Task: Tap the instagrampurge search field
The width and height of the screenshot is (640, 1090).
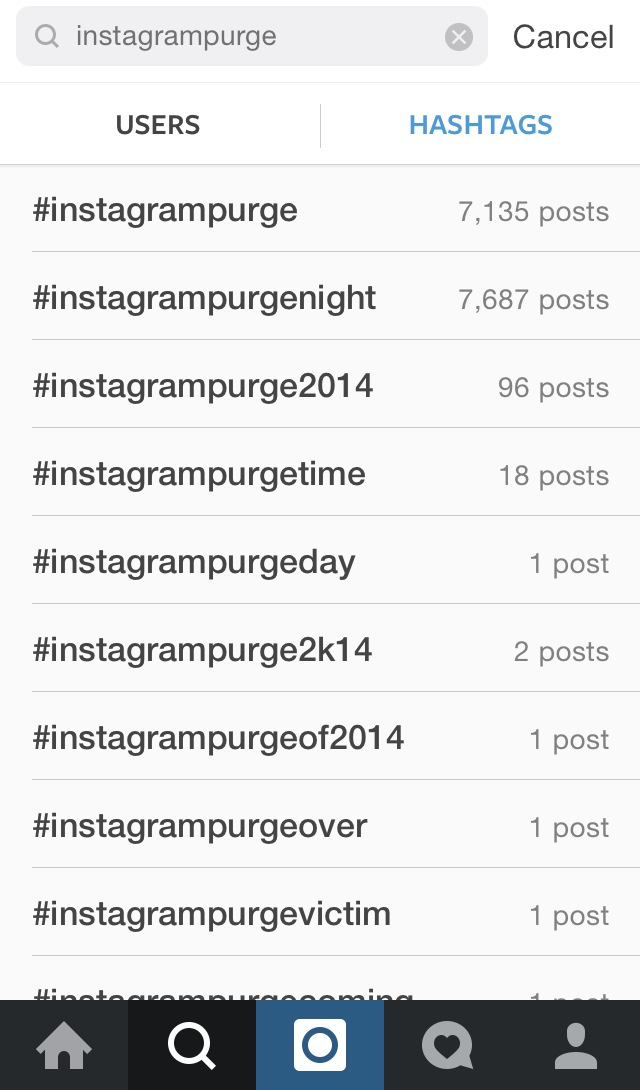Action: [x=240, y=37]
